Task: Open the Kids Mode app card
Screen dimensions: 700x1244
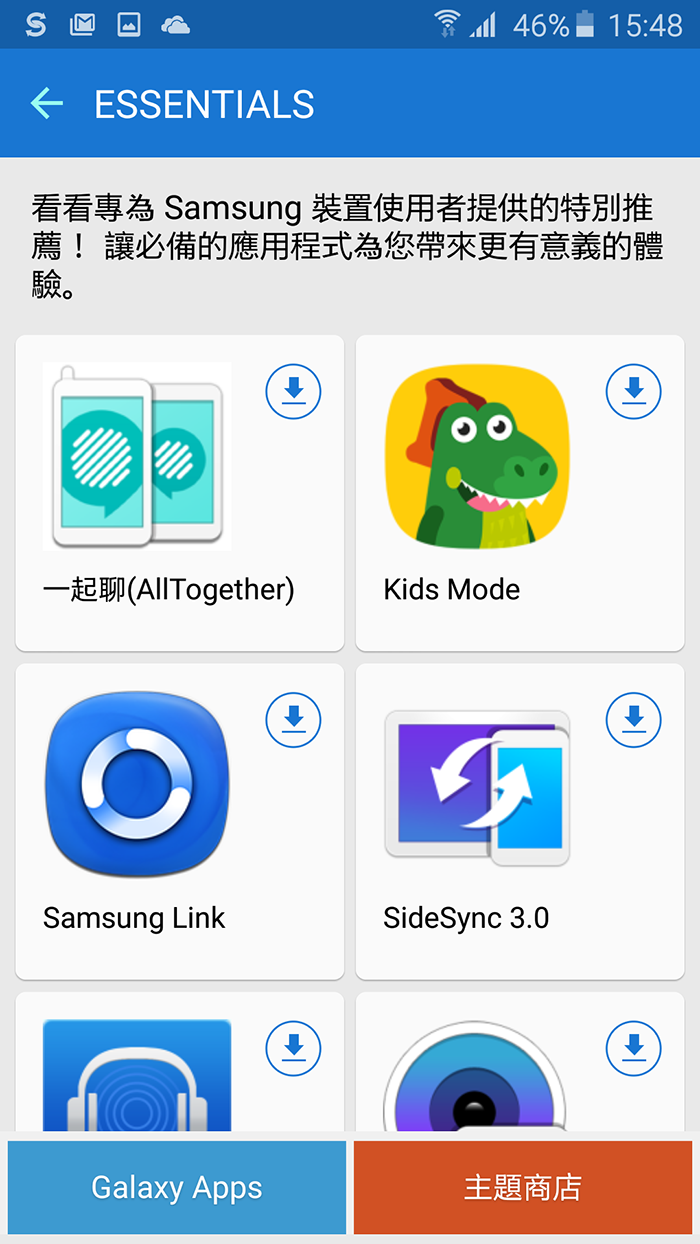Action: [x=520, y=493]
